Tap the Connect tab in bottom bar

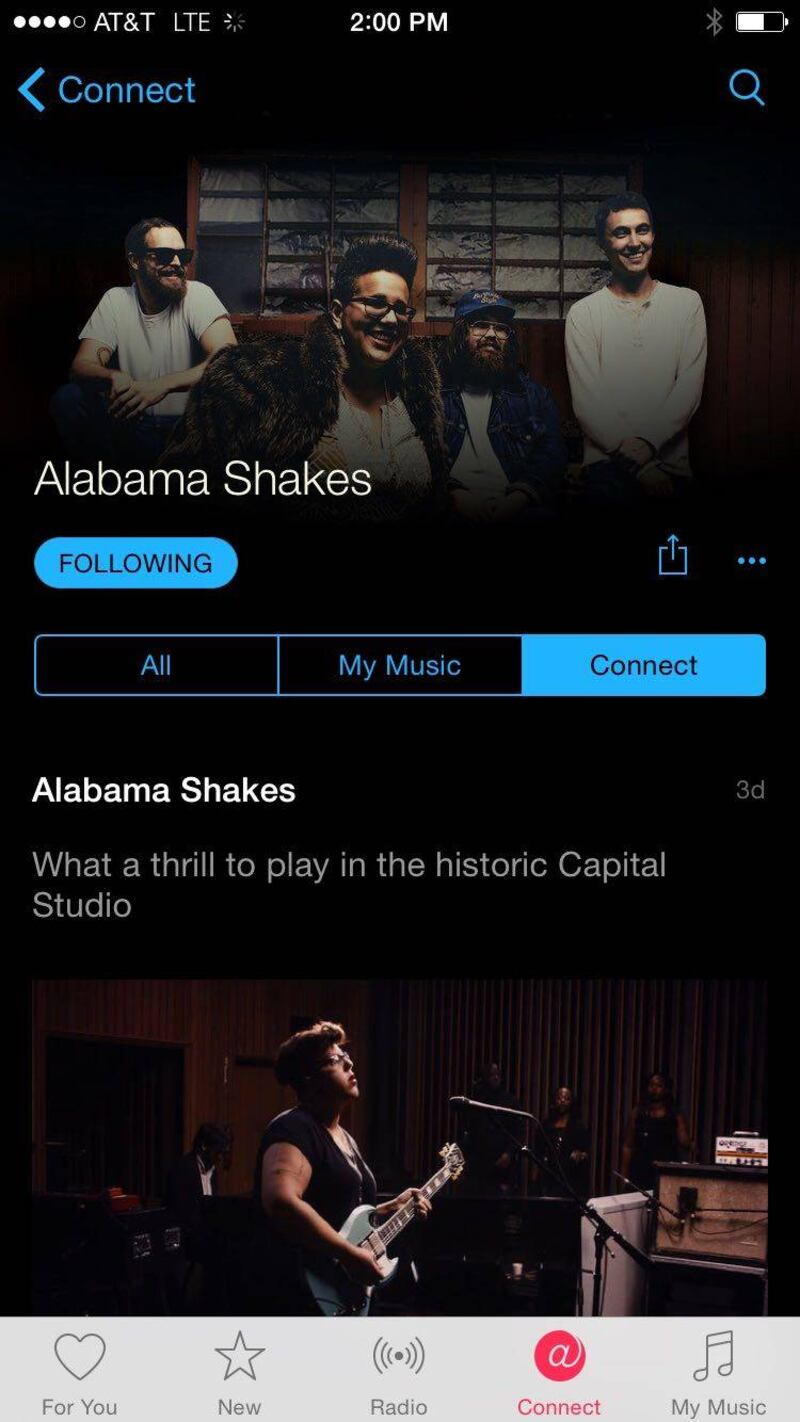pyautogui.click(x=559, y=1372)
